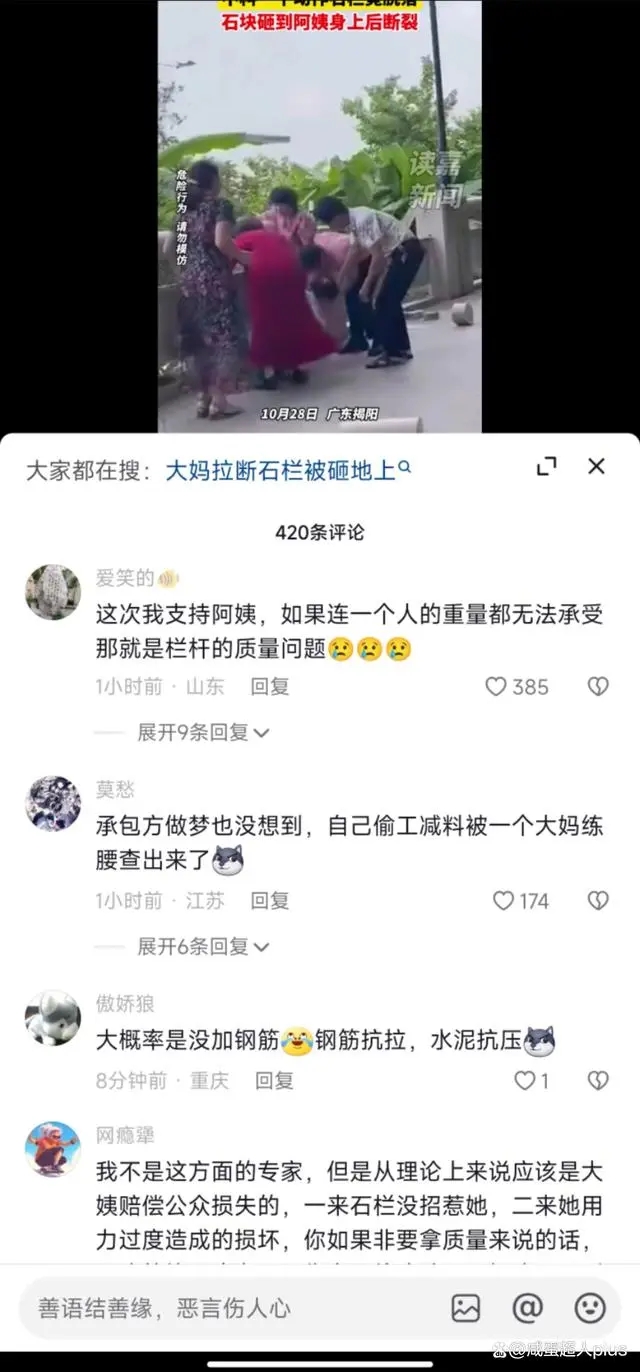Like 莫愁's comment
Viewport: 640px width, 1372px height.
click(503, 900)
